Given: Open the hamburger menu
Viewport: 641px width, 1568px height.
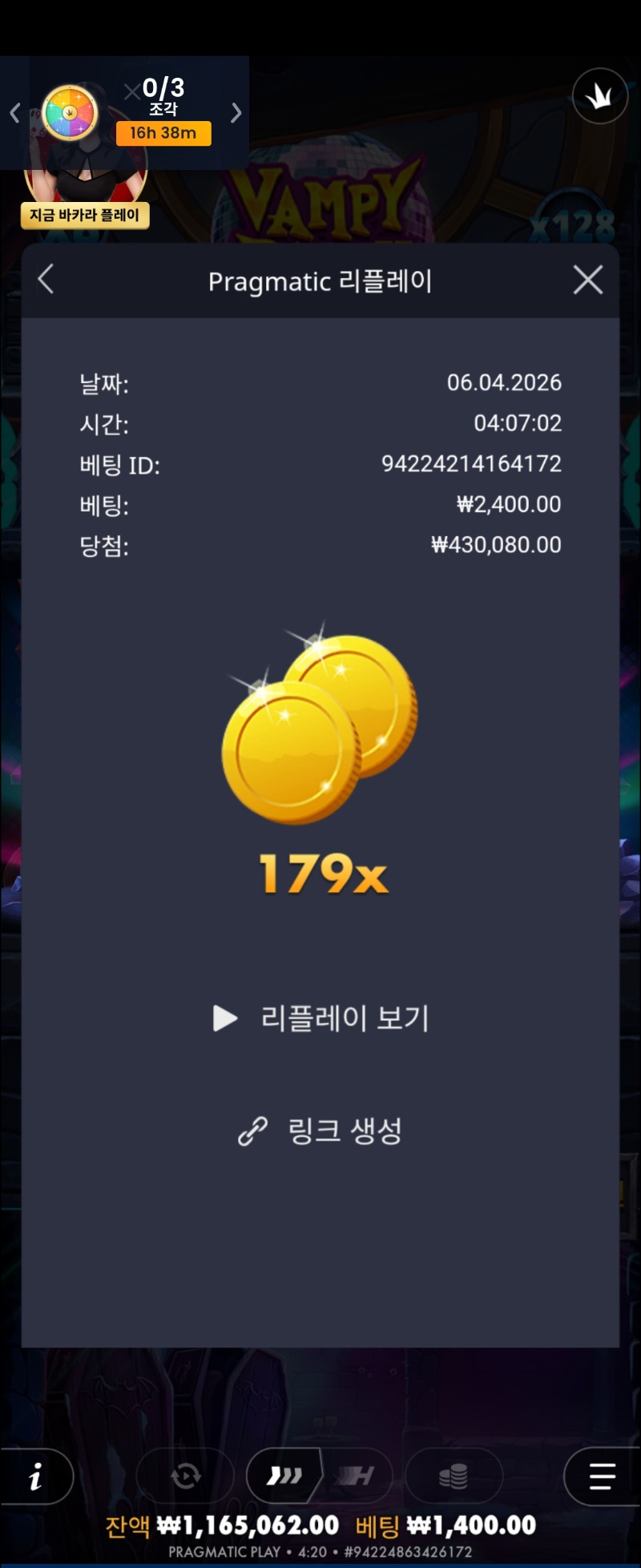Looking at the screenshot, I should click(601, 1476).
